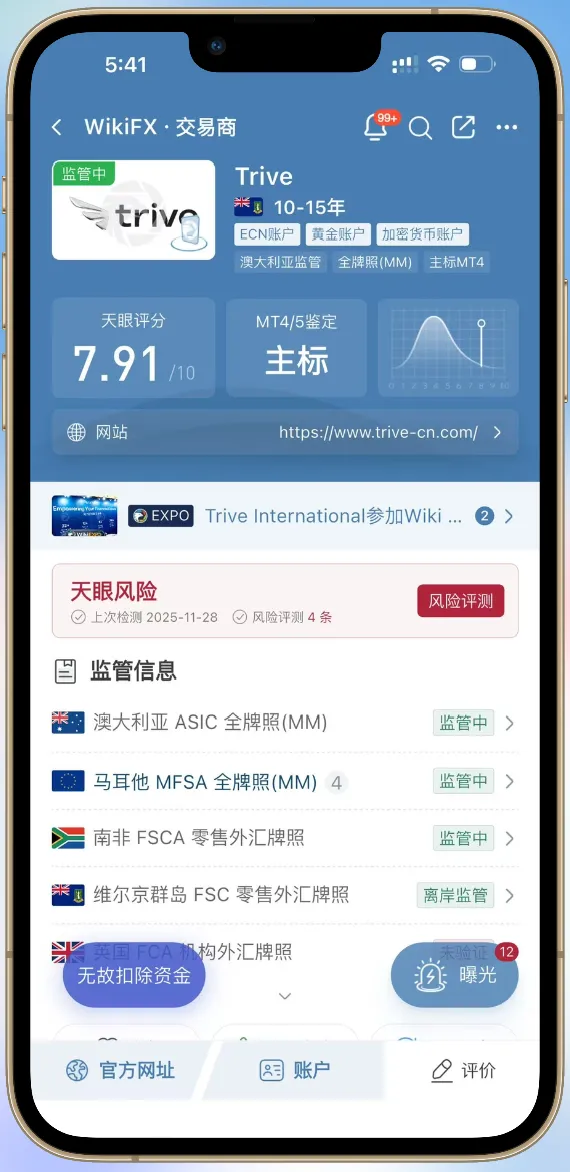The image size is (570, 1172).
Task: Open the EXPO Trive International news banner
Action: (x=285, y=516)
